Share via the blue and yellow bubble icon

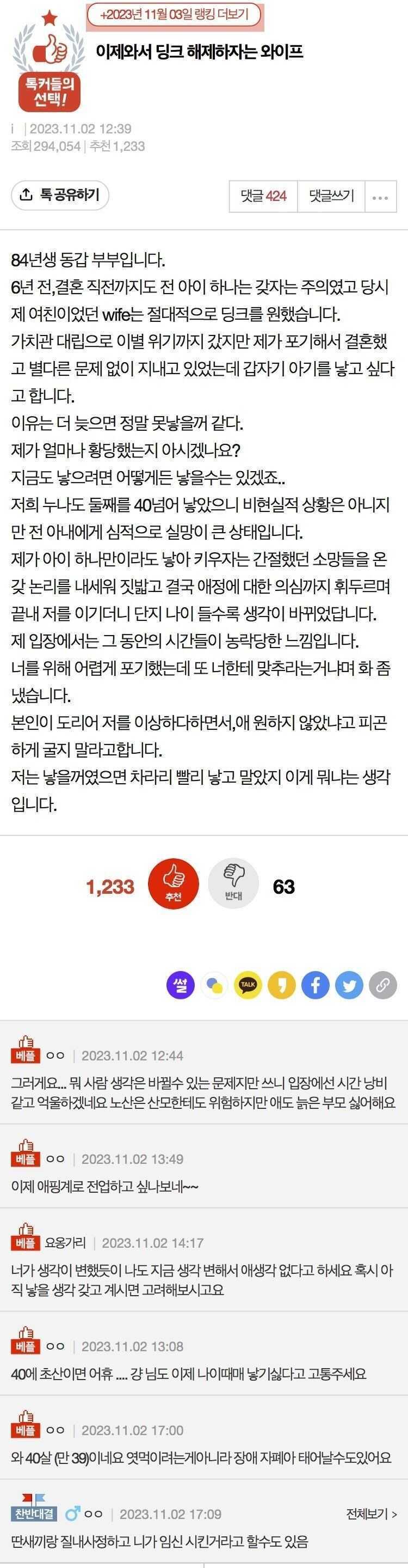click(x=214, y=984)
